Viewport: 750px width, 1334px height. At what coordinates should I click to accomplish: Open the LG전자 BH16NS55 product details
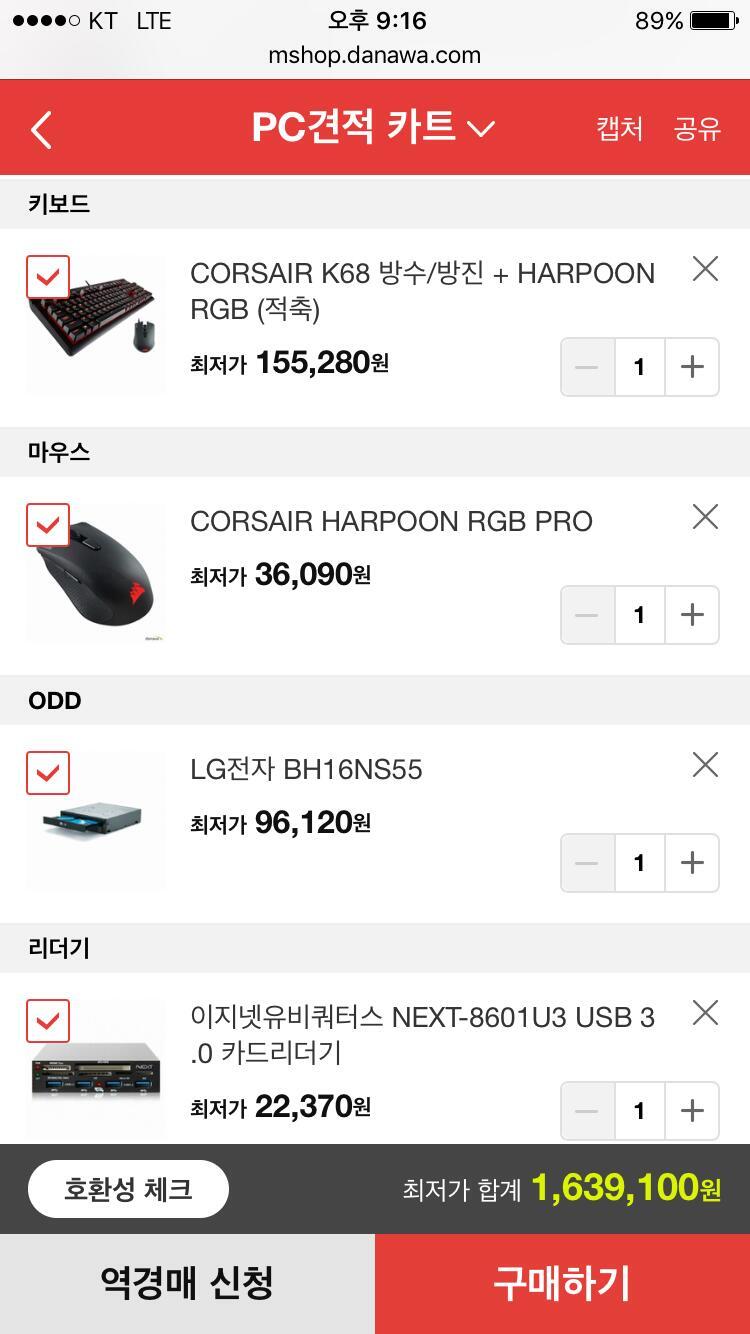[x=306, y=769]
